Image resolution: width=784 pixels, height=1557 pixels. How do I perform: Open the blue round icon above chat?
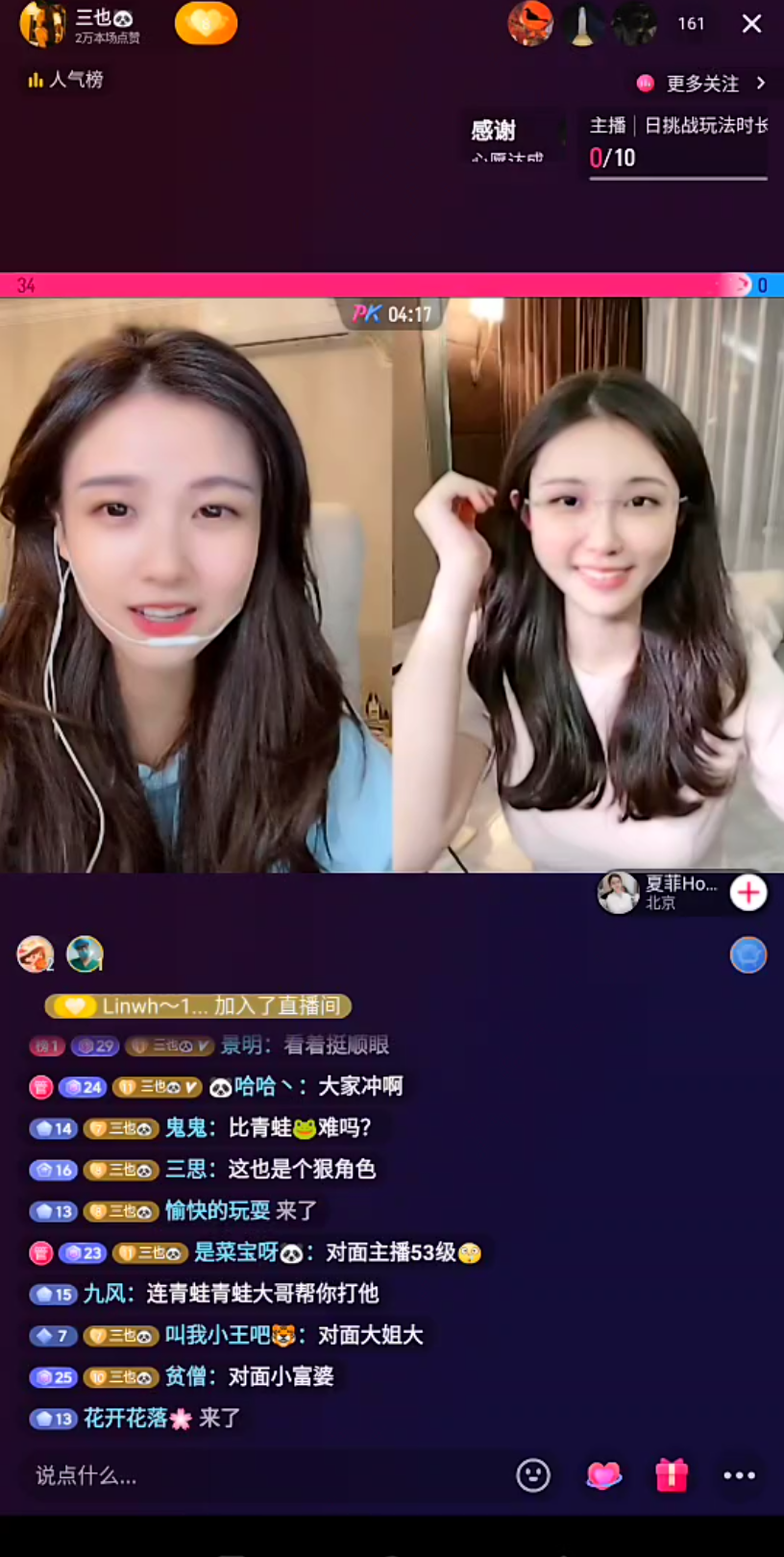748,955
